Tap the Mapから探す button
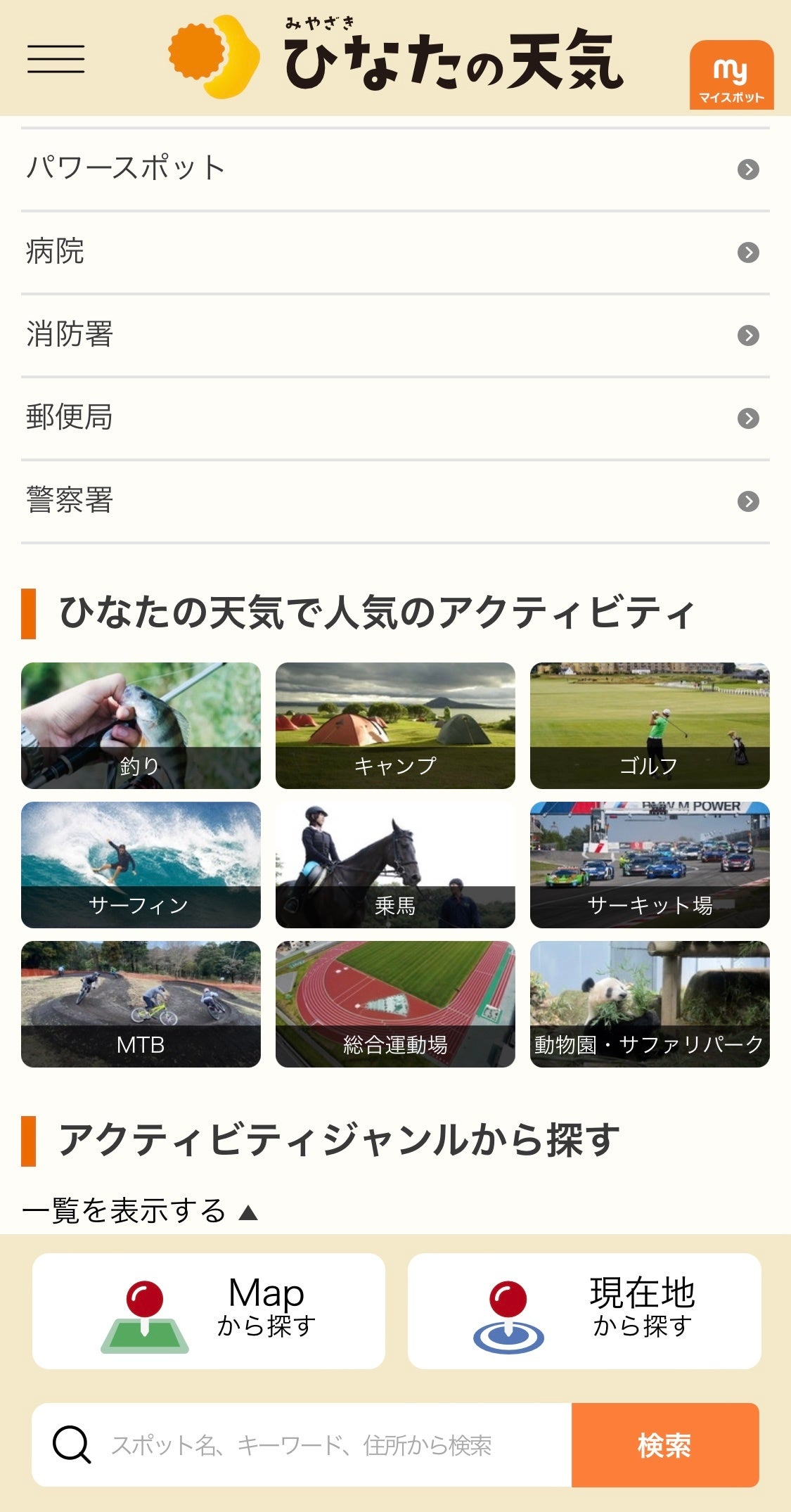 click(x=209, y=1311)
